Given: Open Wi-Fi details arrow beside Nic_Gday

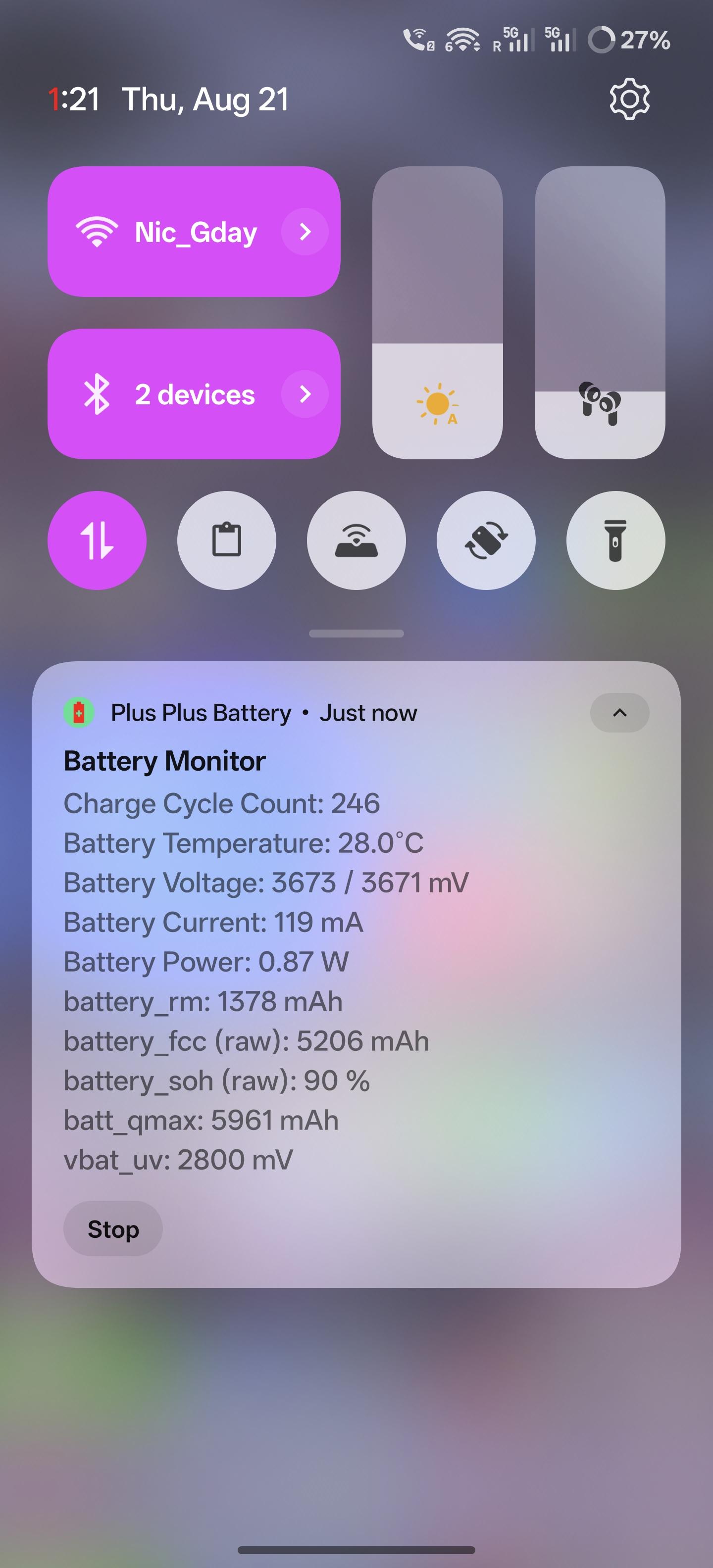Looking at the screenshot, I should pos(305,231).
